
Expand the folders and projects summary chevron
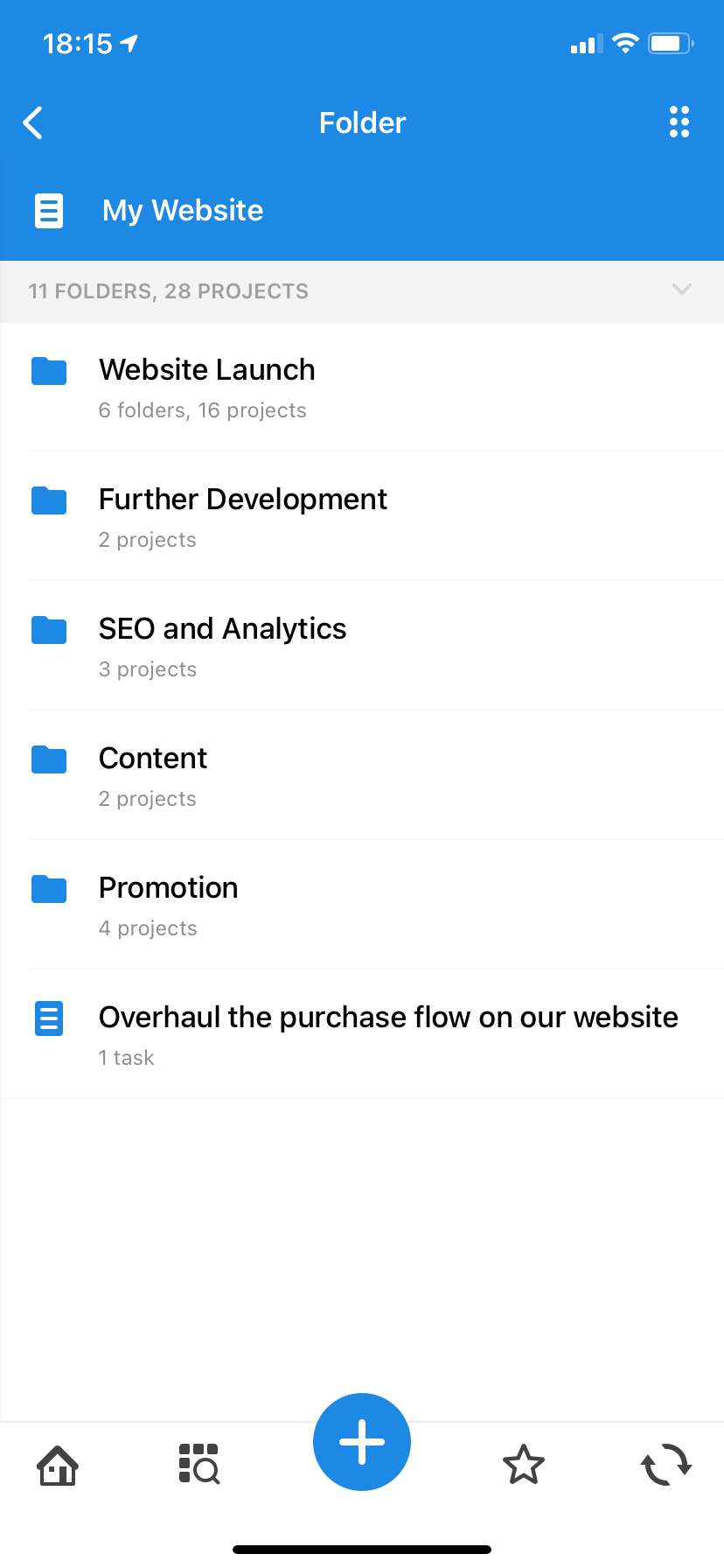pos(681,290)
